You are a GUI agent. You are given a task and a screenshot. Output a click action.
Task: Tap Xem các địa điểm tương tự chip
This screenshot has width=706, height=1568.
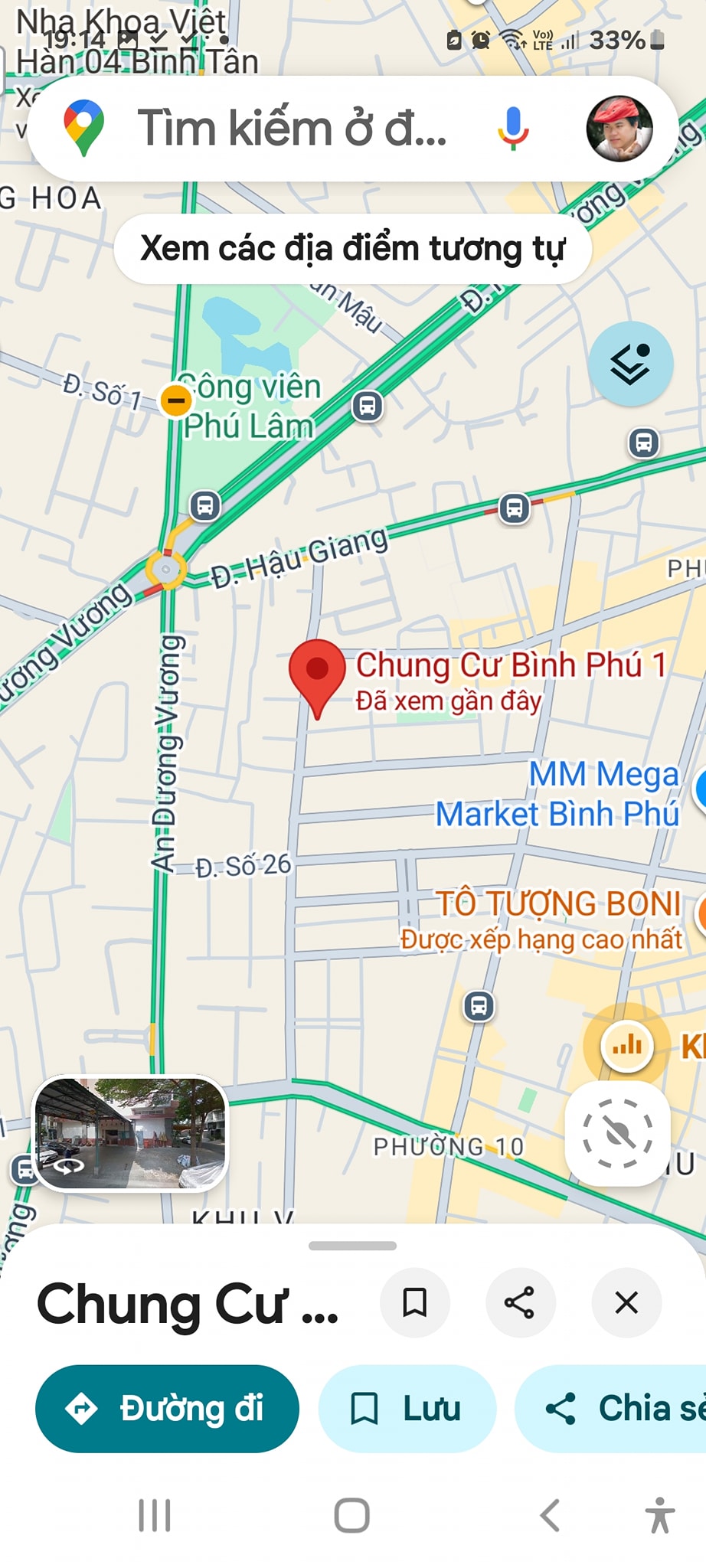(352, 249)
